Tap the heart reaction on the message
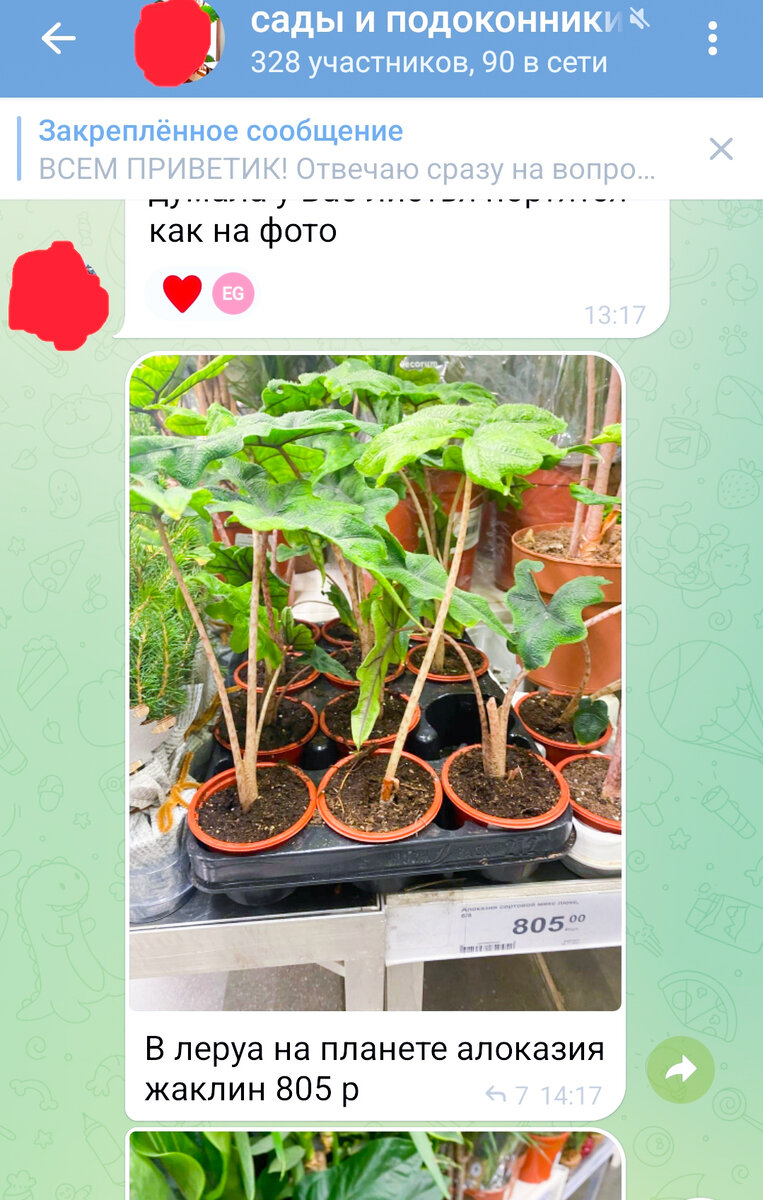 182,294
